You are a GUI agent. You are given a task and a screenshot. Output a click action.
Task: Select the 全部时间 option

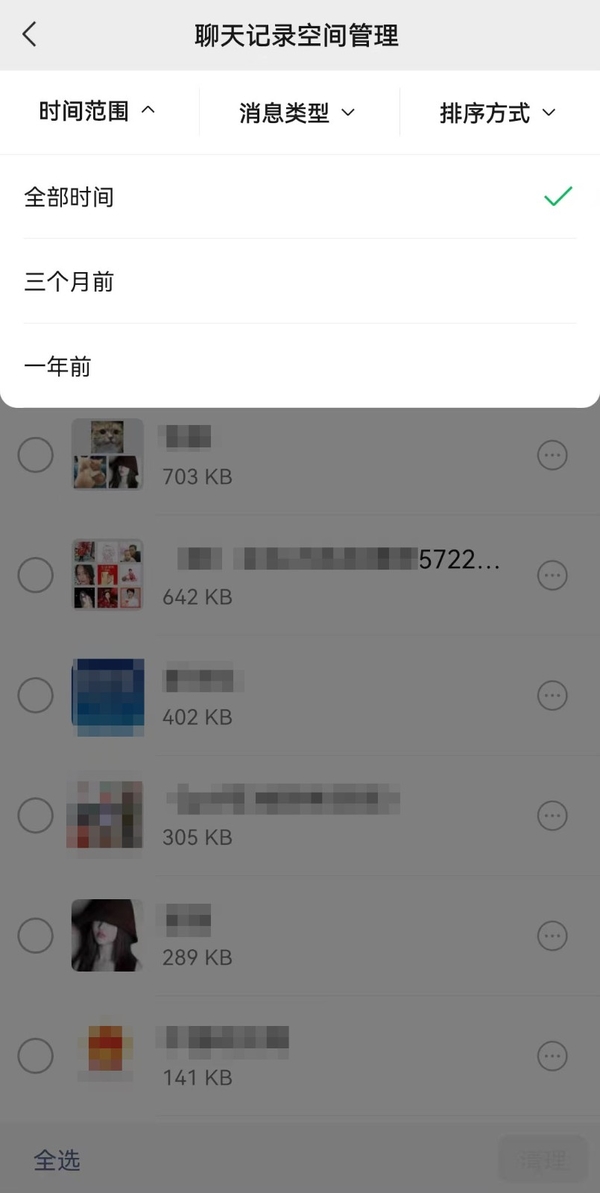[x=300, y=197]
